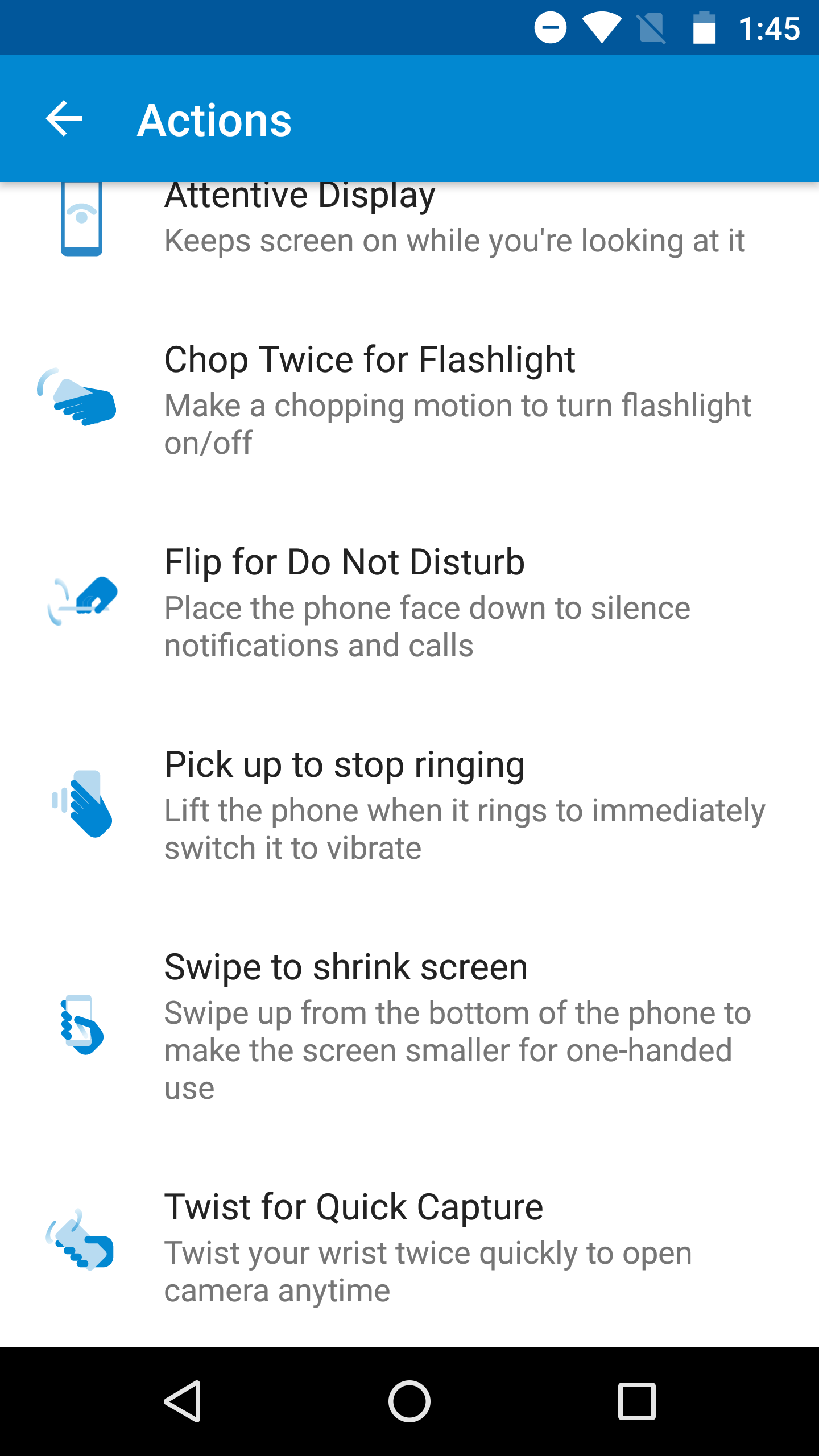Tap the system home button
Screen dimensions: 819x1456
pyautogui.click(x=409, y=1401)
